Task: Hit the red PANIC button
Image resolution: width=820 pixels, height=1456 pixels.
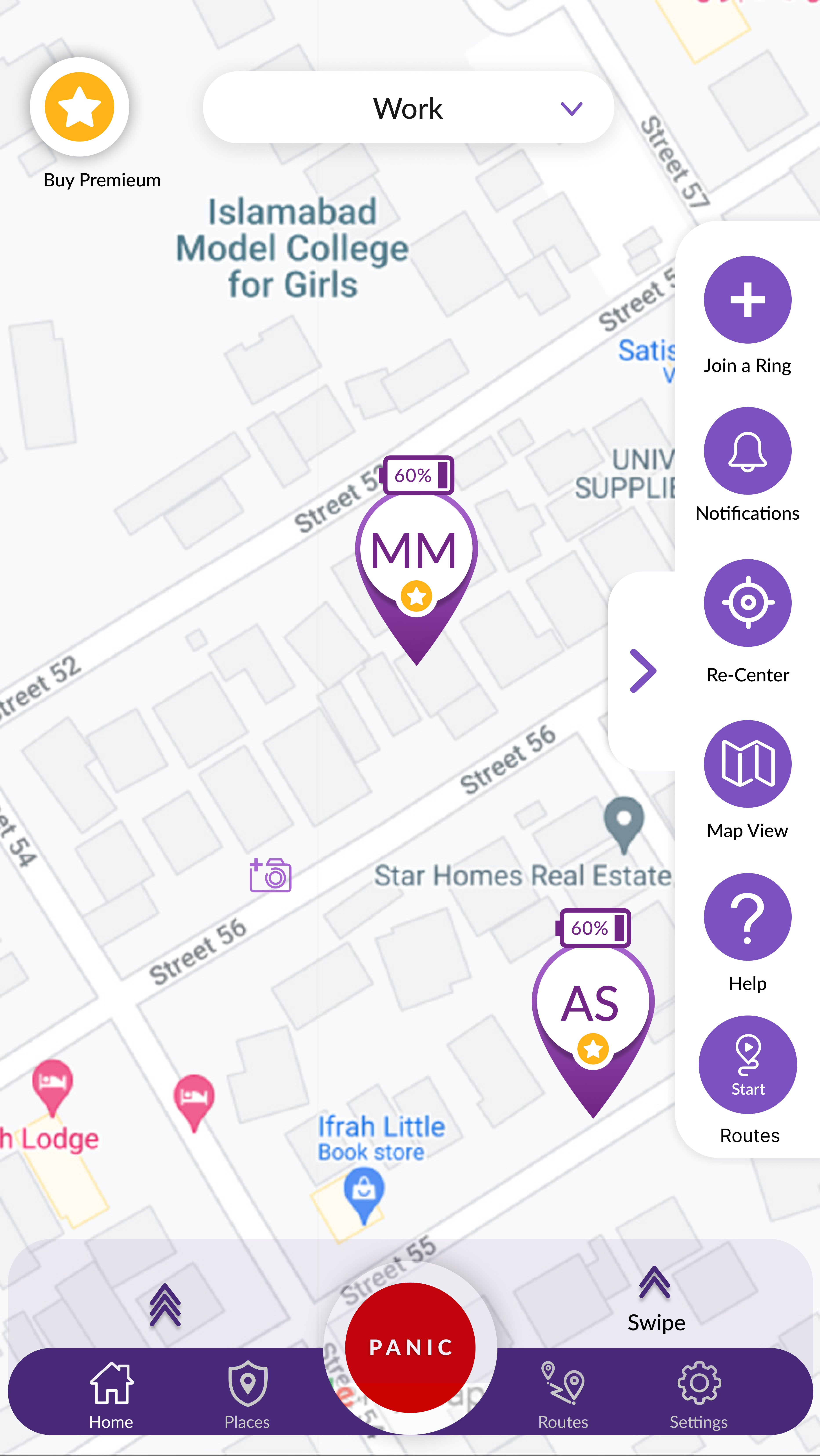Action: coord(410,1347)
